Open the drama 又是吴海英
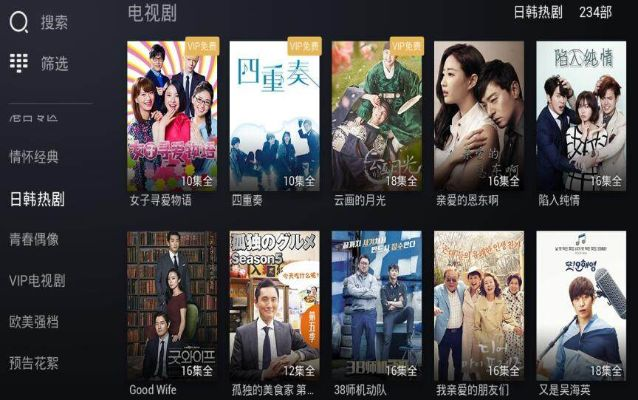638x400 pixels. click(x=580, y=305)
